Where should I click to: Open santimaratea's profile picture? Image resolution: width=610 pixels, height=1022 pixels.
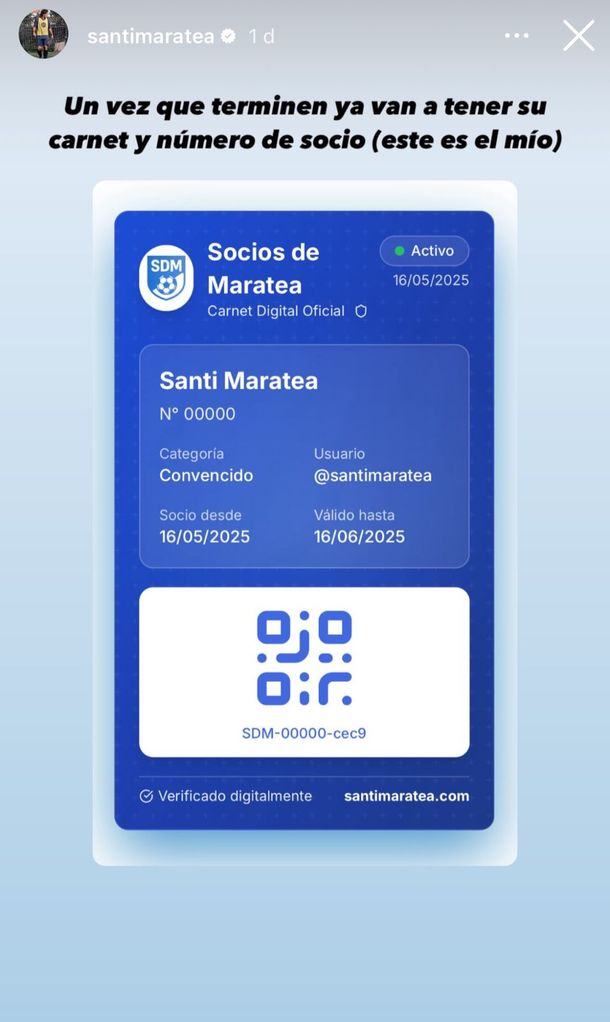point(44,35)
